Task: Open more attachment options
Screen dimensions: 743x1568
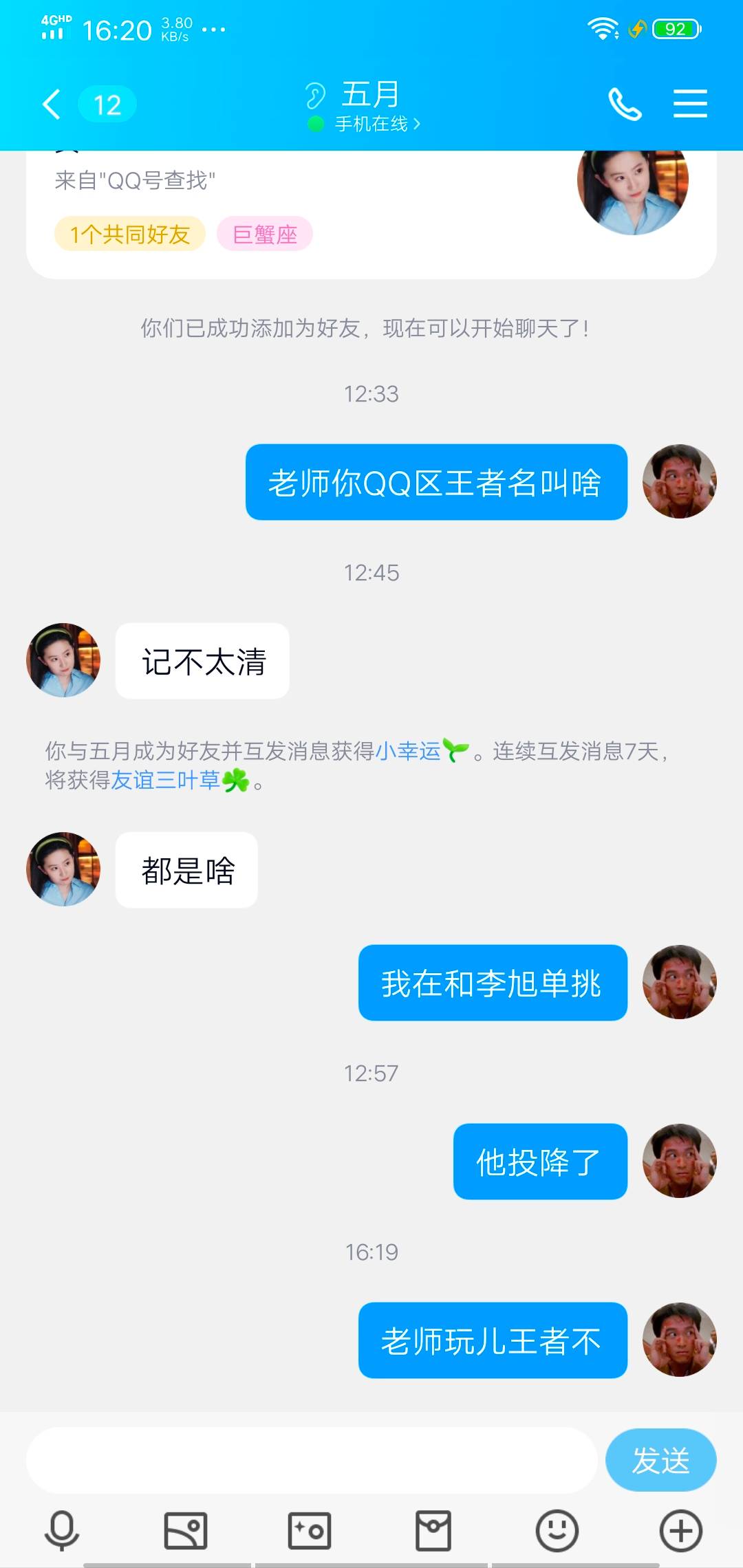Action: pos(680,1530)
